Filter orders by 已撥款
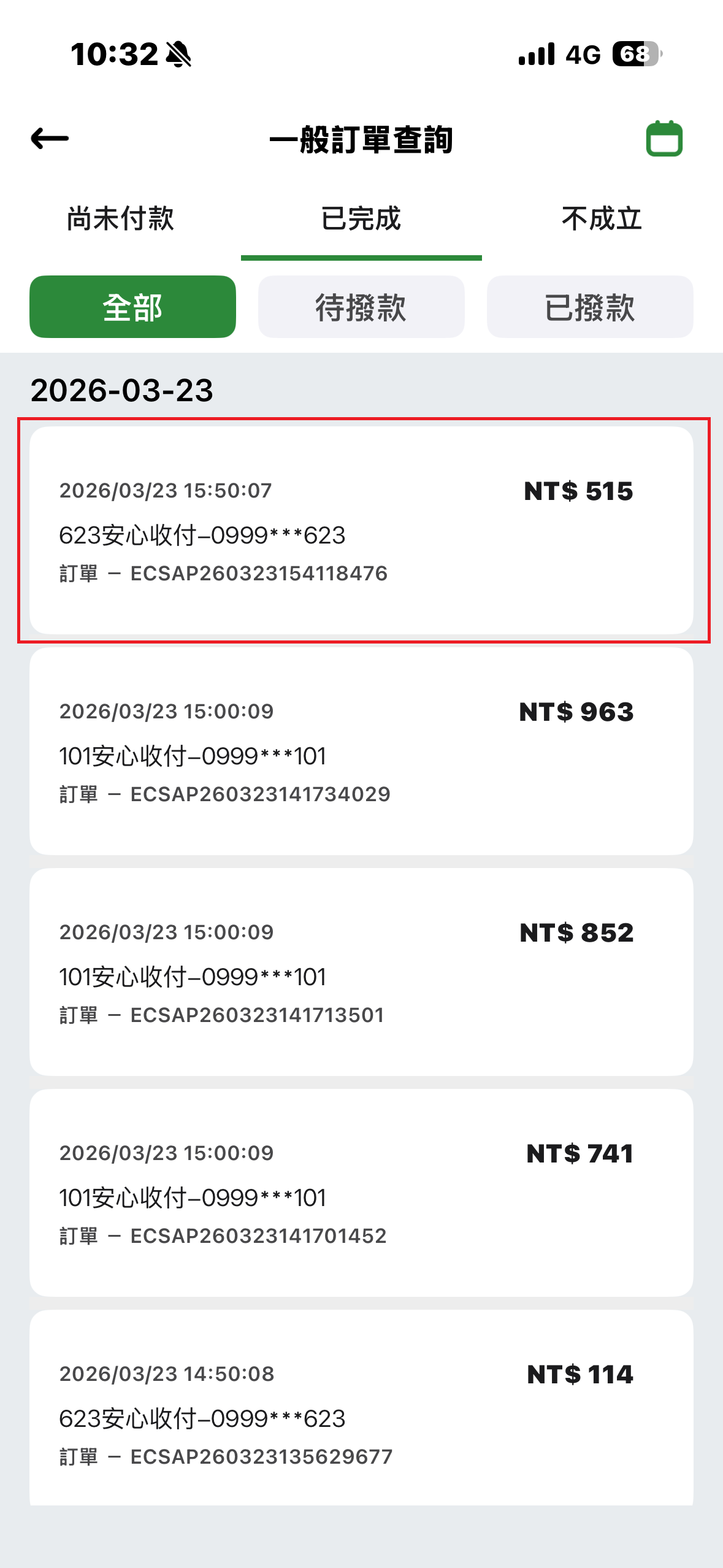The height and width of the screenshot is (1568, 723). (x=590, y=307)
